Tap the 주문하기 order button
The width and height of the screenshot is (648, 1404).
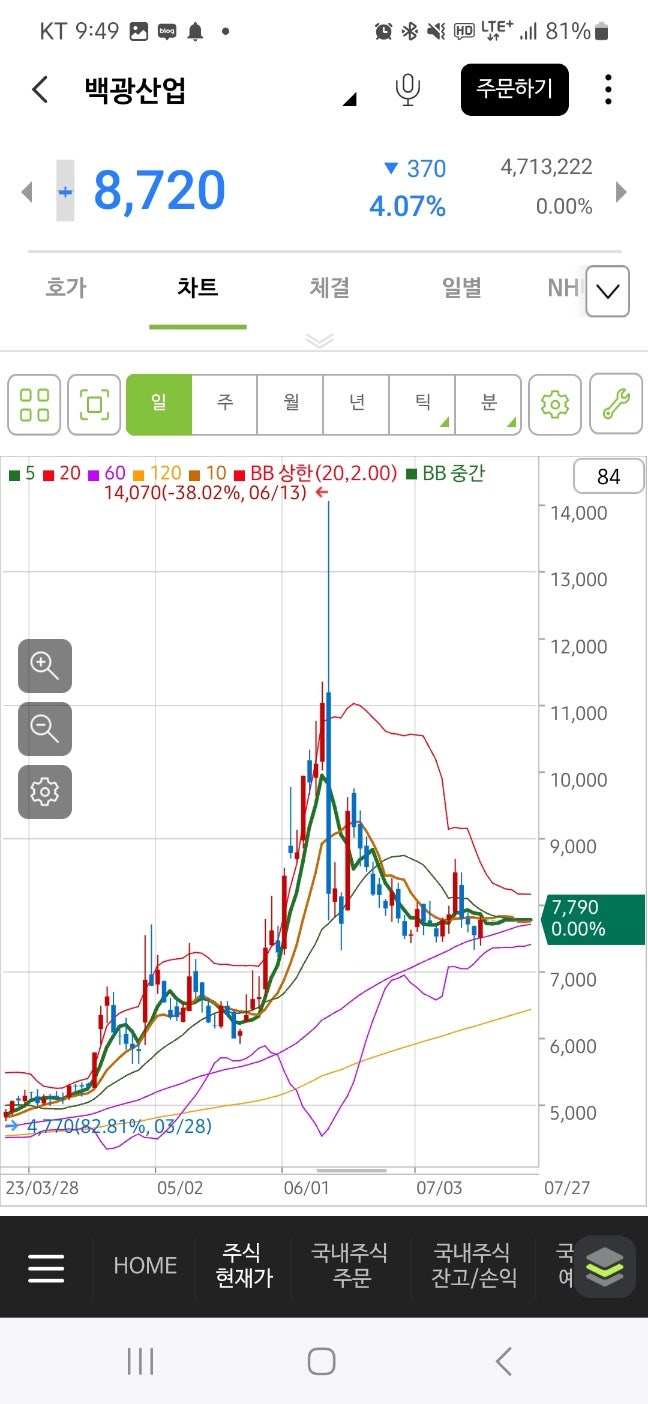(514, 90)
